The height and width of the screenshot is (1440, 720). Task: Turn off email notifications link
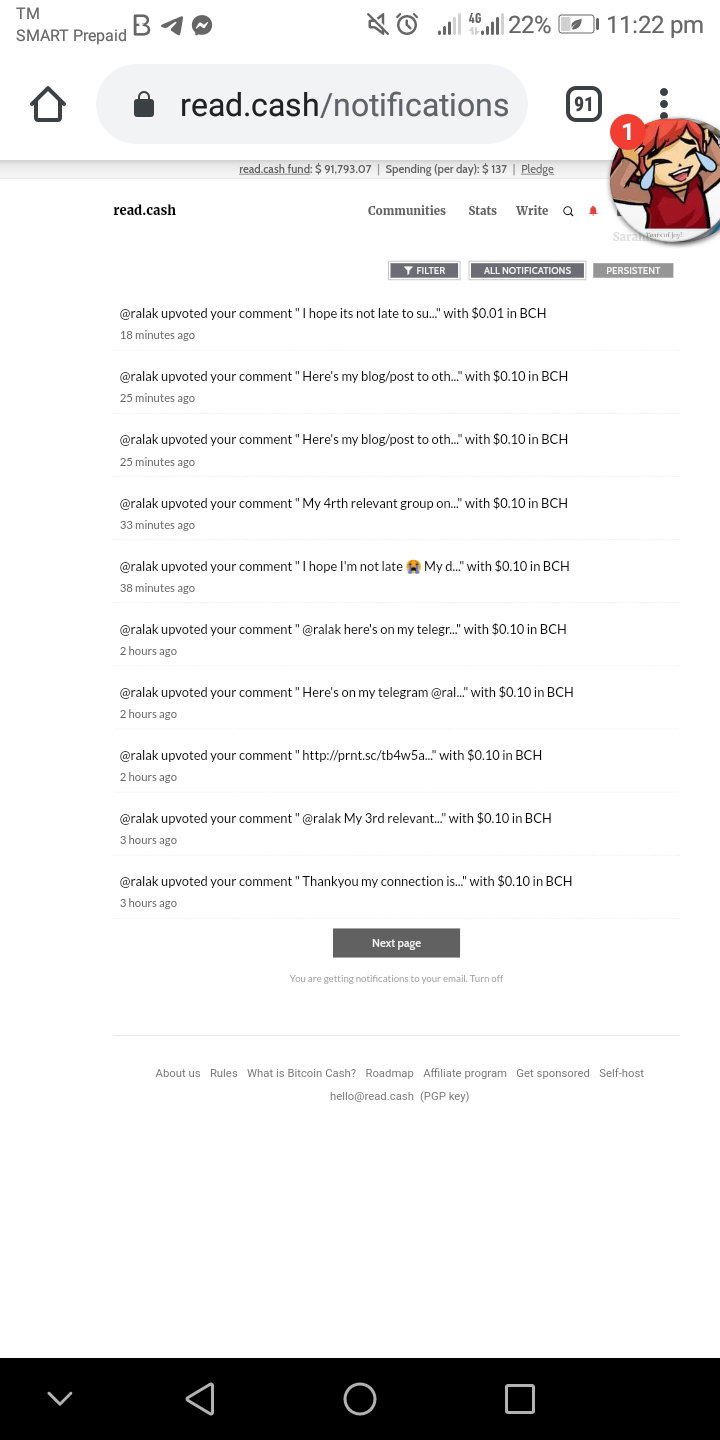click(x=486, y=979)
